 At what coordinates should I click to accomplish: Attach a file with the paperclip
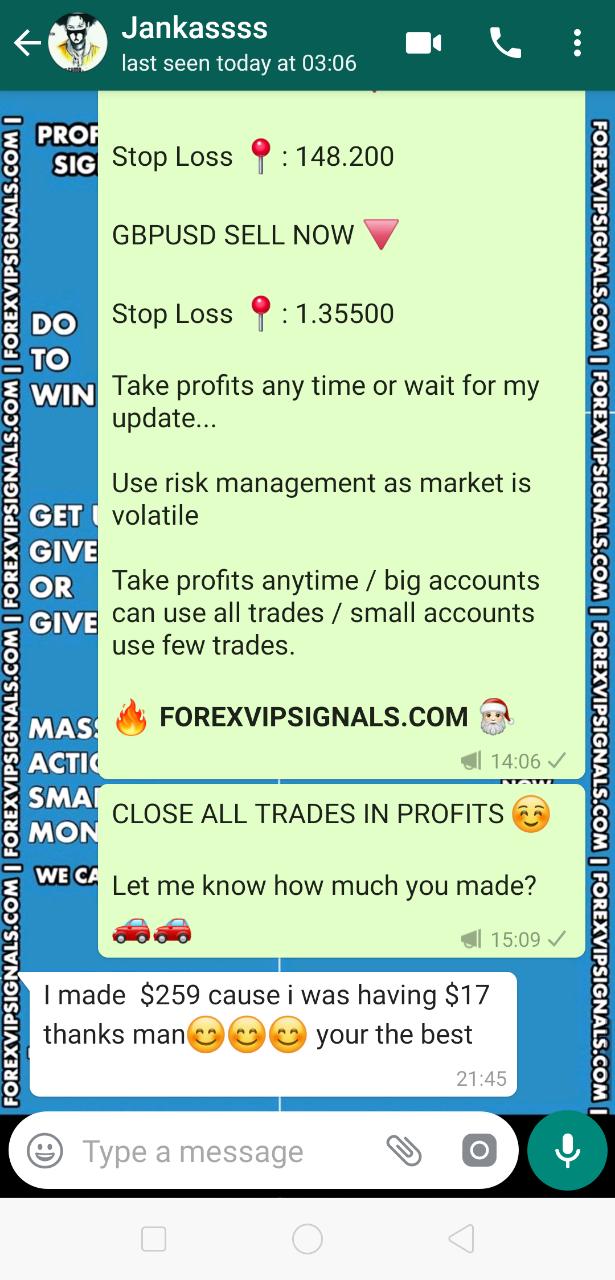point(404,1151)
